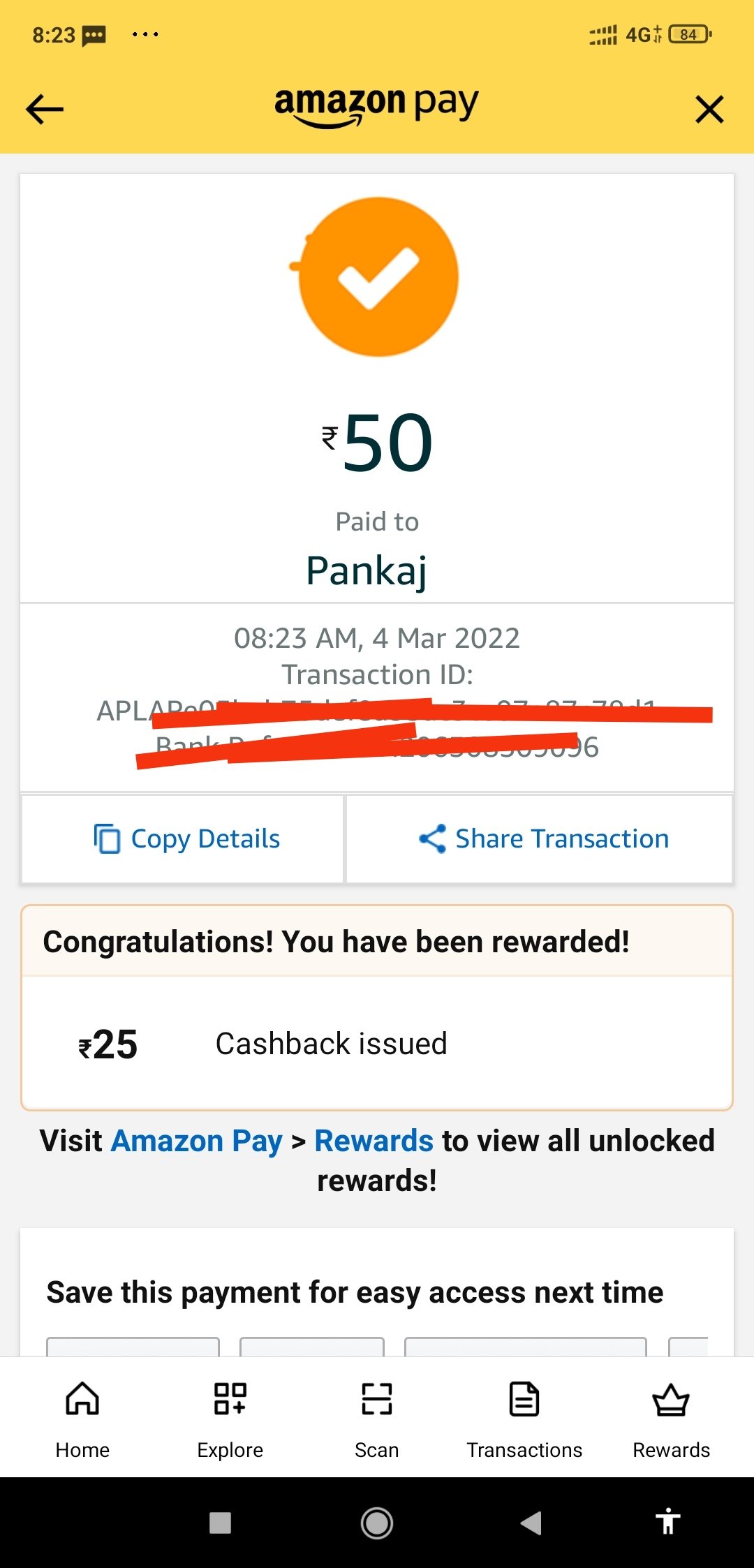
Task: Go back using the header arrow
Action: point(45,110)
